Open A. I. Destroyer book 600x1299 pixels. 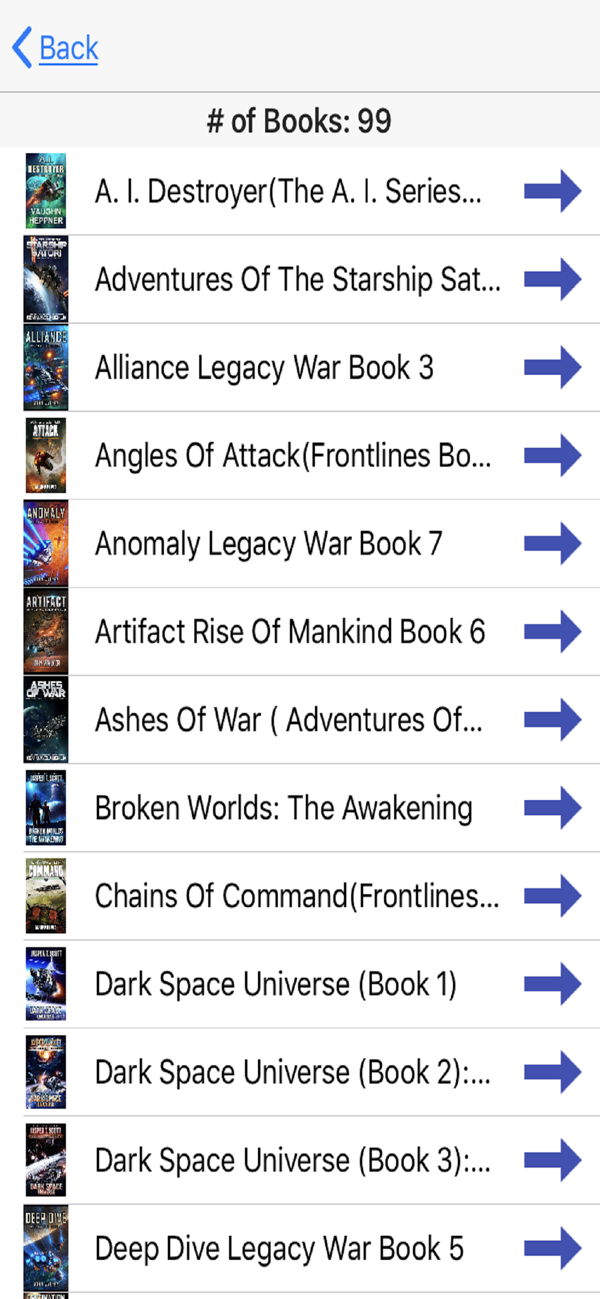[288, 192]
